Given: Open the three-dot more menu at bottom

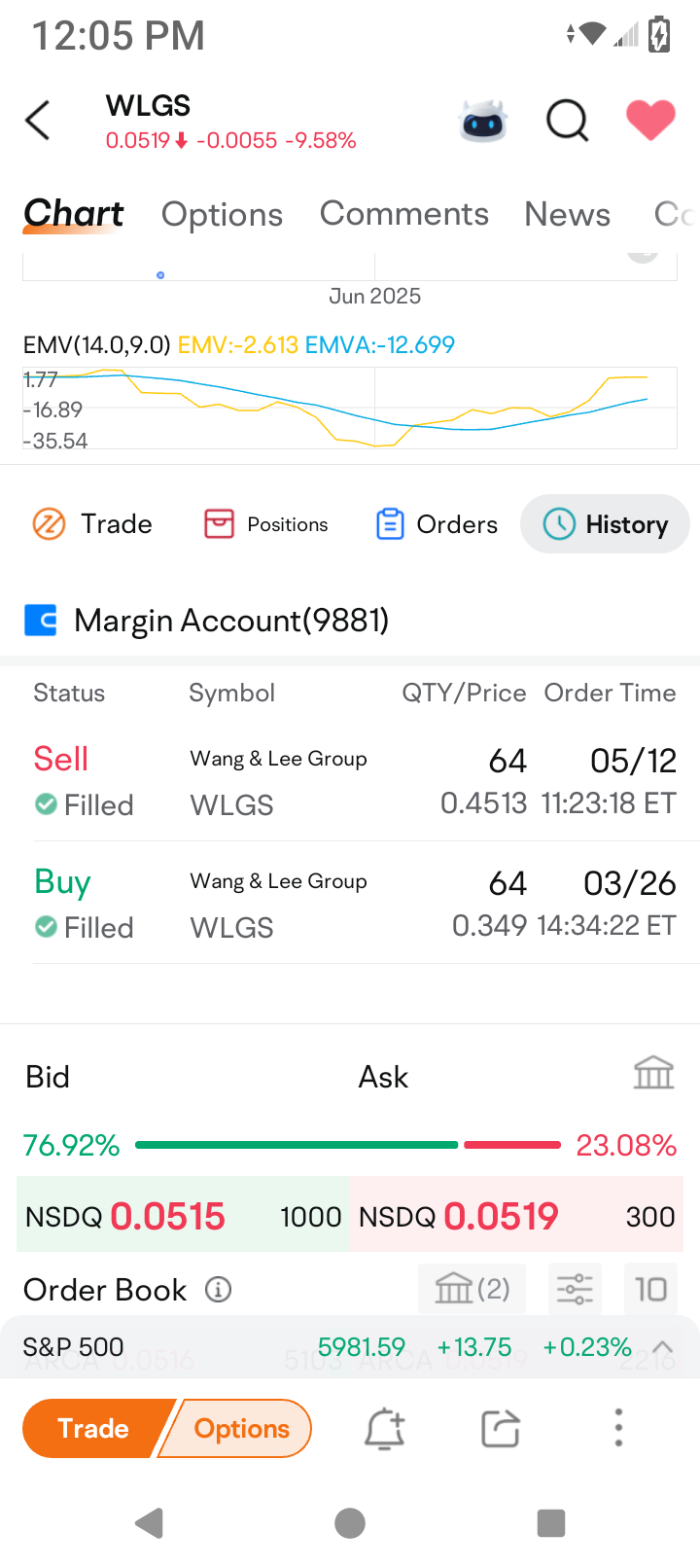Looking at the screenshot, I should 618,1428.
